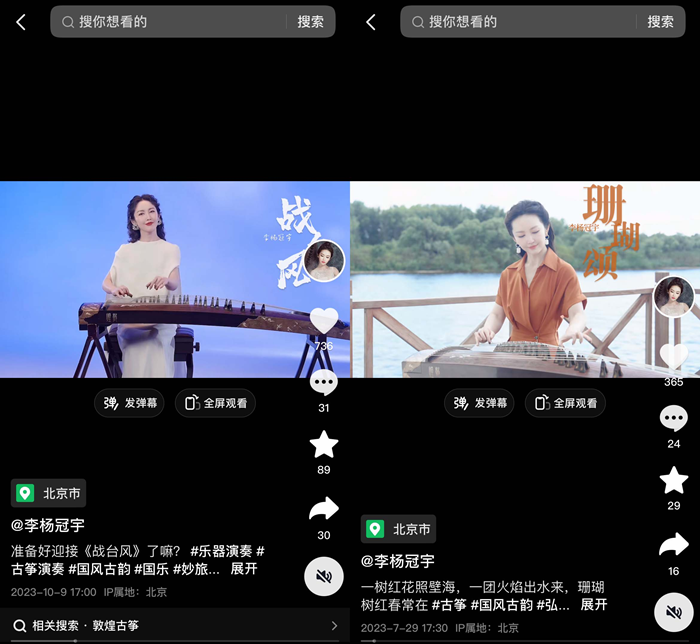Open the 北京市 location tag on the 珊瑚颂 video
Image resolution: width=700 pixels, height=644 pixels.
pyautogui.click(x=399, y=529)
